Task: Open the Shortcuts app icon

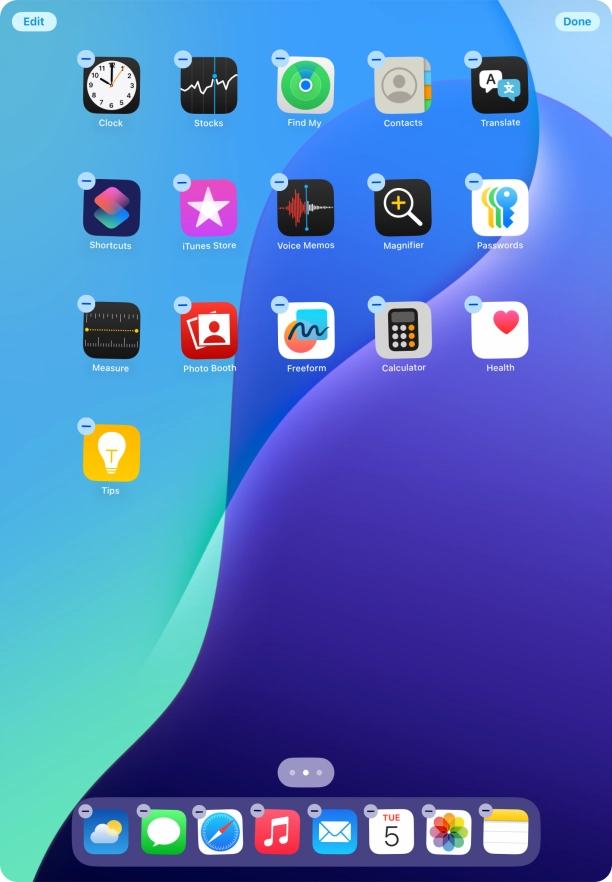Action: (x=111, y=208)
